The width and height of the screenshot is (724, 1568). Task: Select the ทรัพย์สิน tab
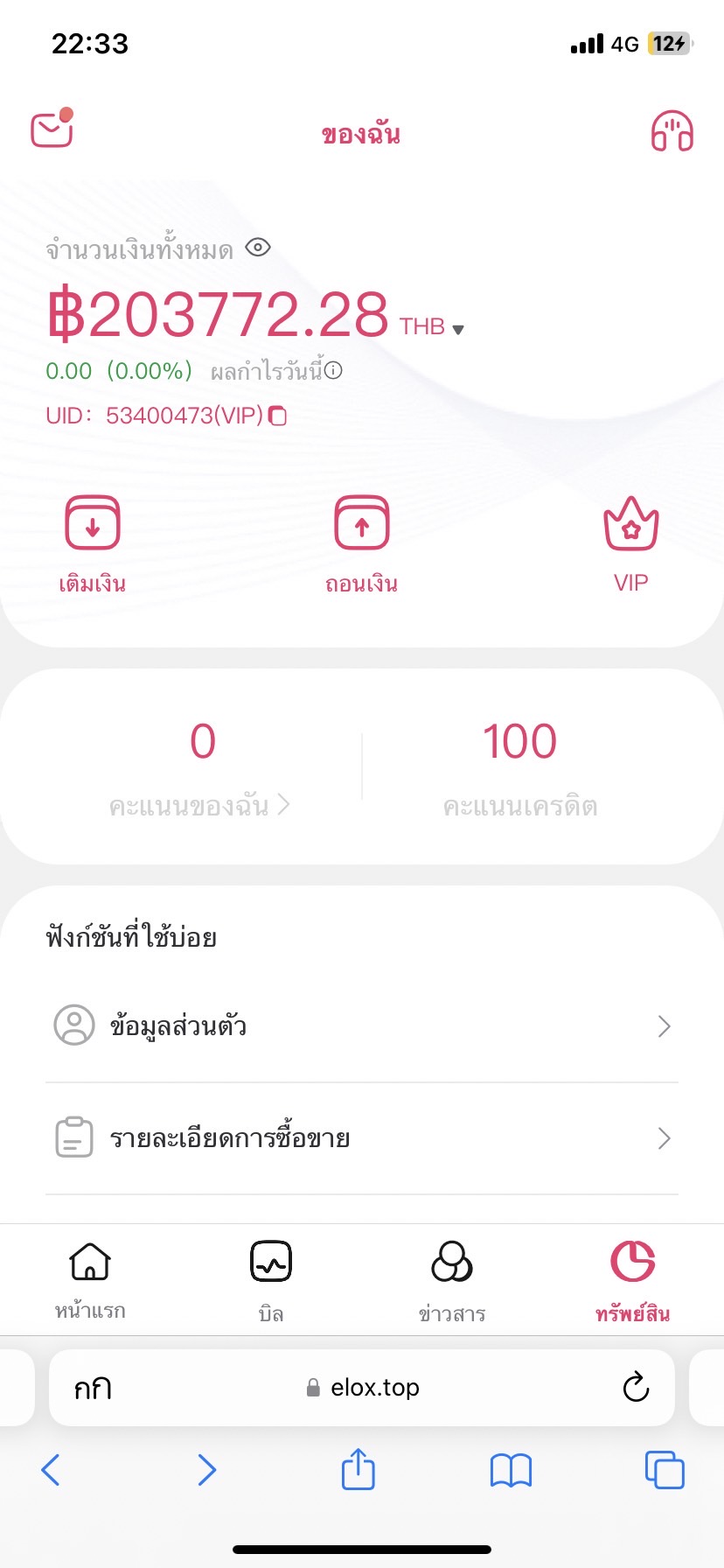click(x=632, y=1280)
